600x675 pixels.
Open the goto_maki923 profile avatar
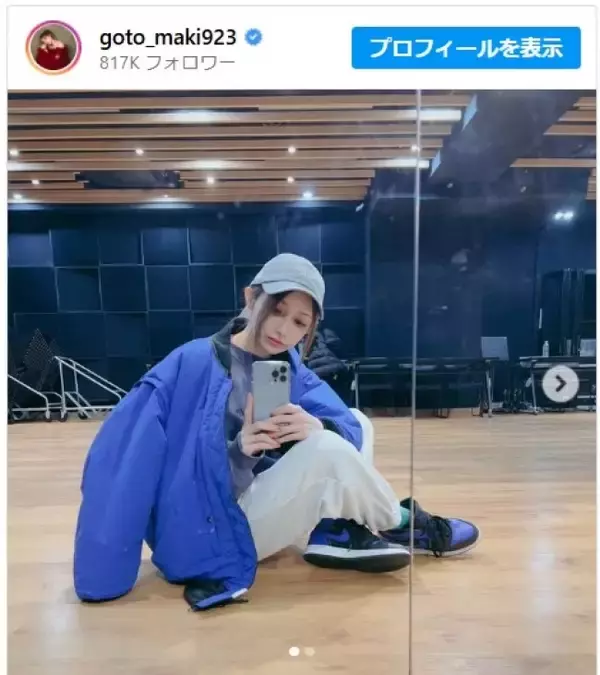click(x=53, y=47)
